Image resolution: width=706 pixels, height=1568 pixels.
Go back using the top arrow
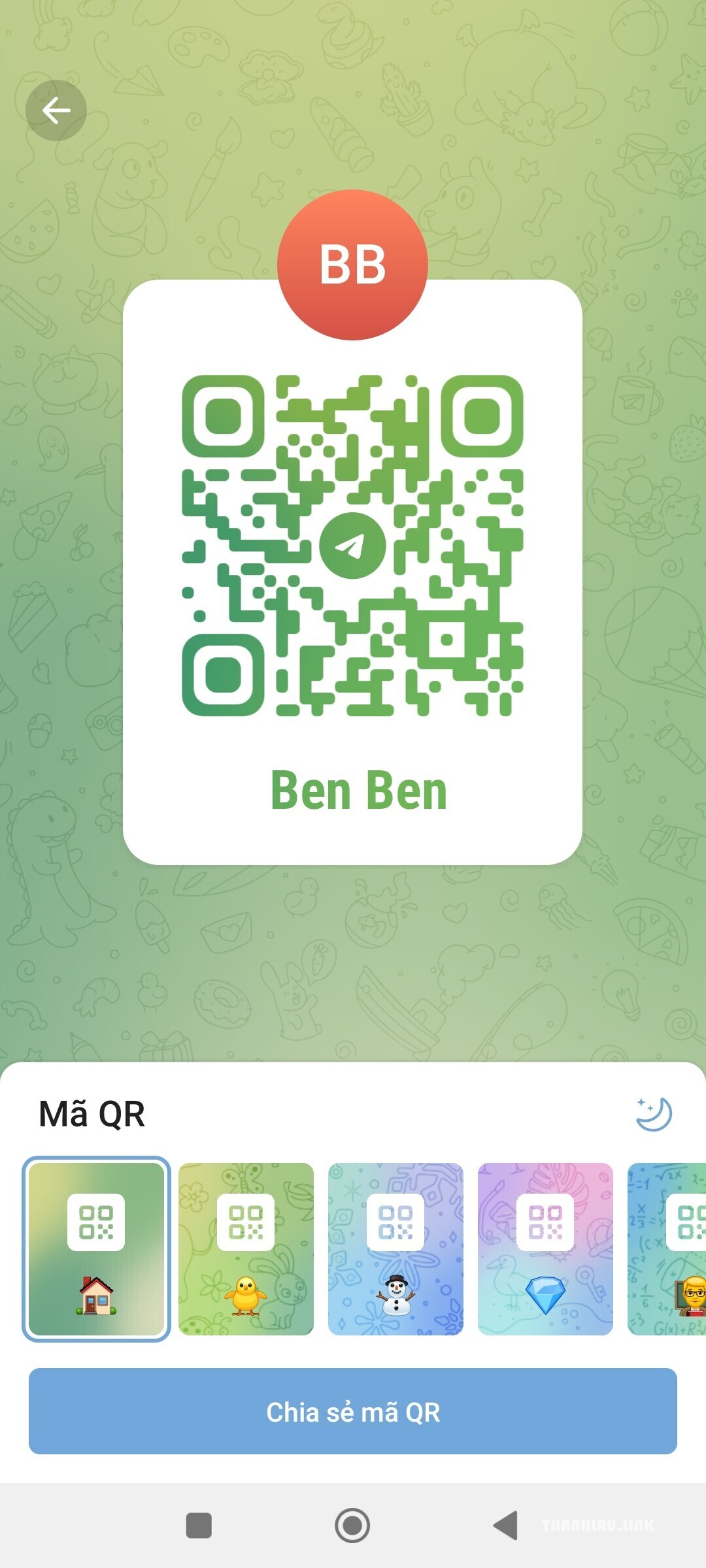point(56,110)
